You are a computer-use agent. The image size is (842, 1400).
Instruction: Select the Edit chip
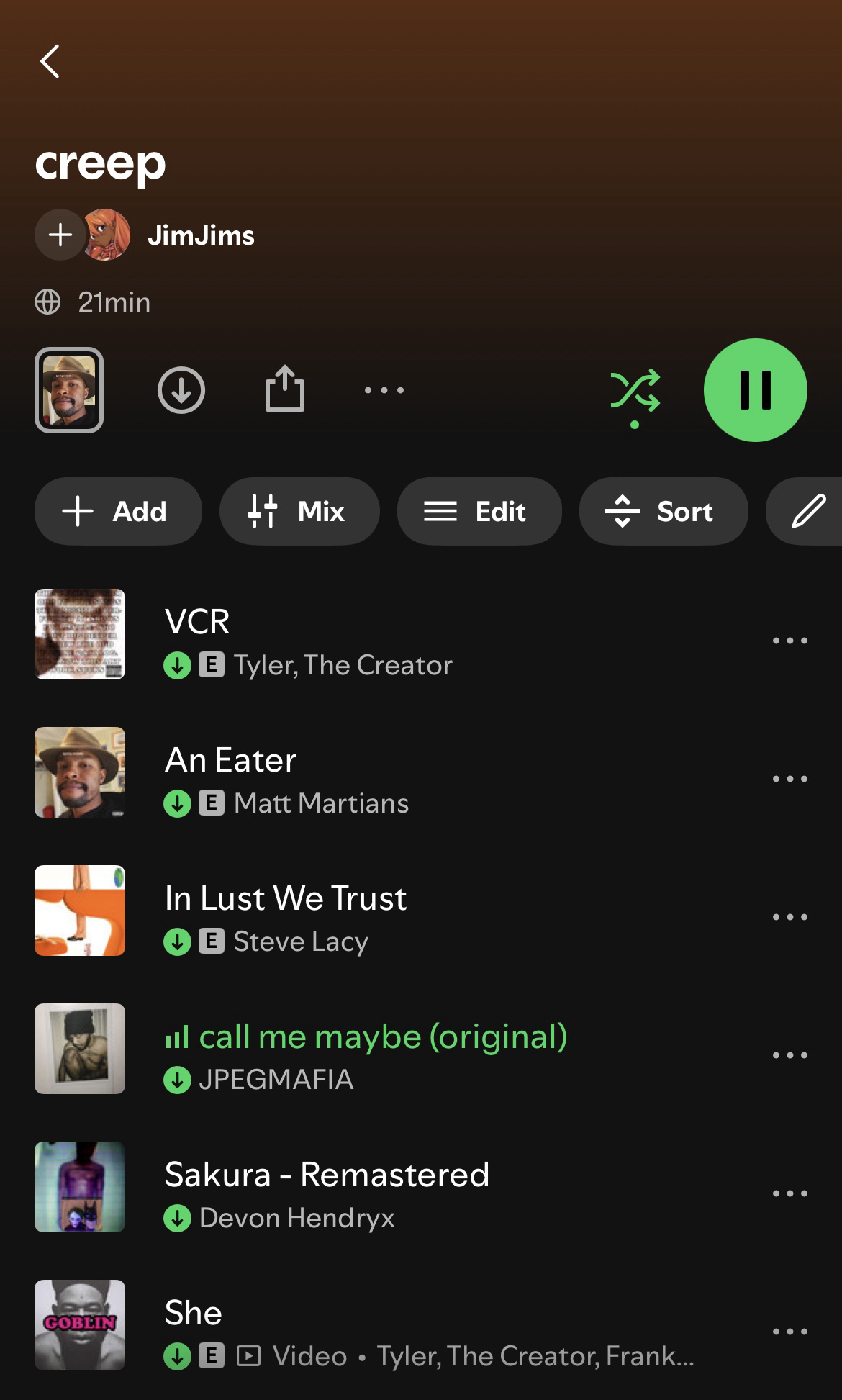point(479,511)
